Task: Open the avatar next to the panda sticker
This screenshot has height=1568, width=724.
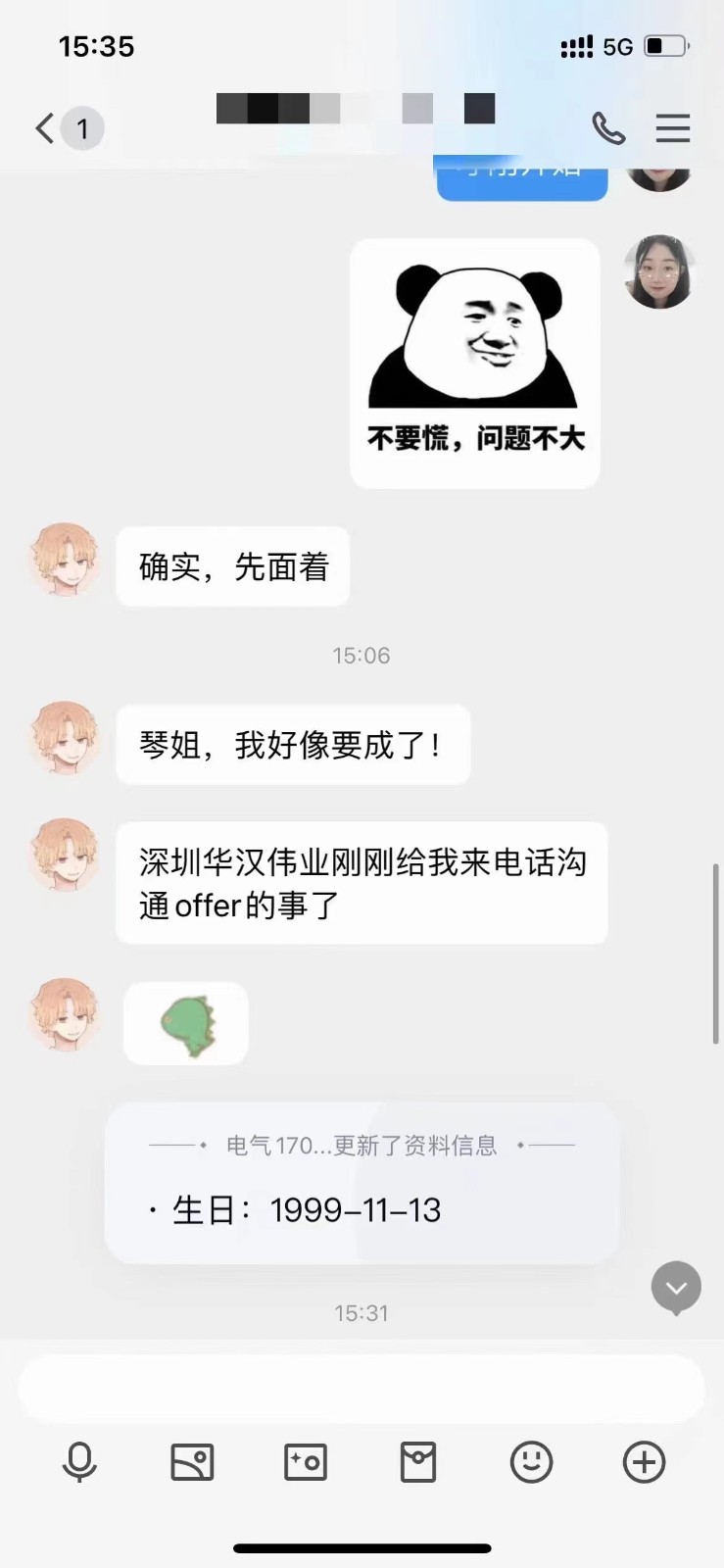Action: 658,271
